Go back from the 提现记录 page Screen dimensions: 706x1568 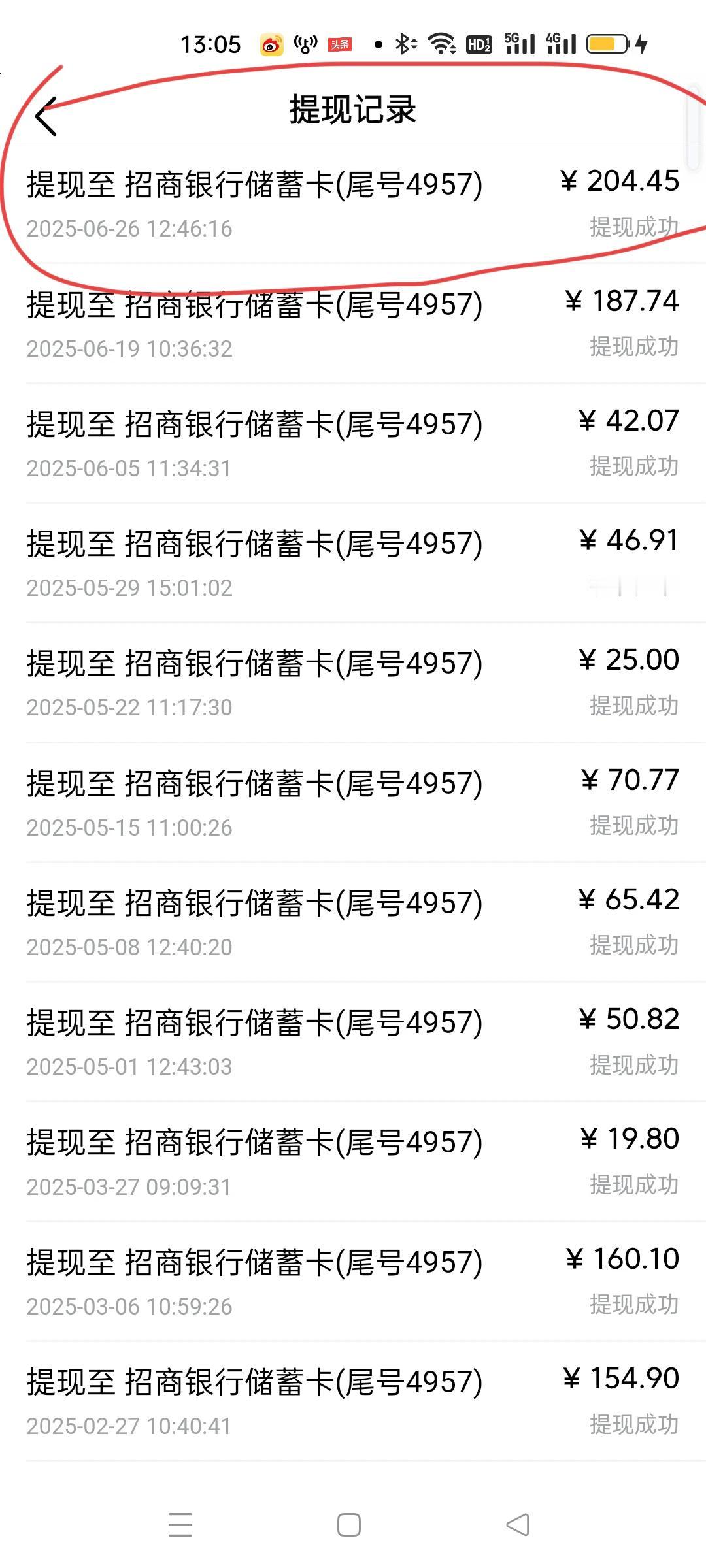pyautogui.click(x=46, y=117)
